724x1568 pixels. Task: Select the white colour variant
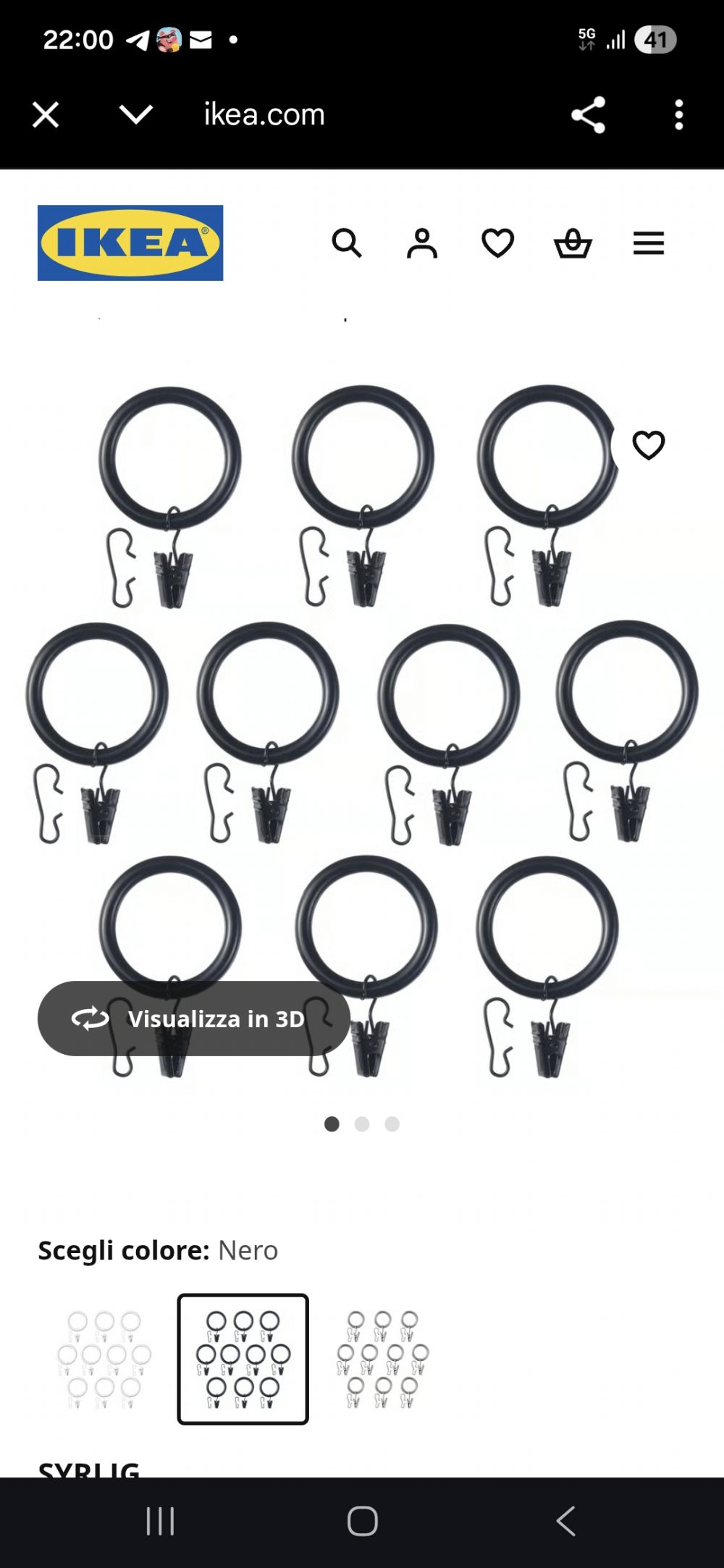pyautogui.click(x=104, y=1359)
